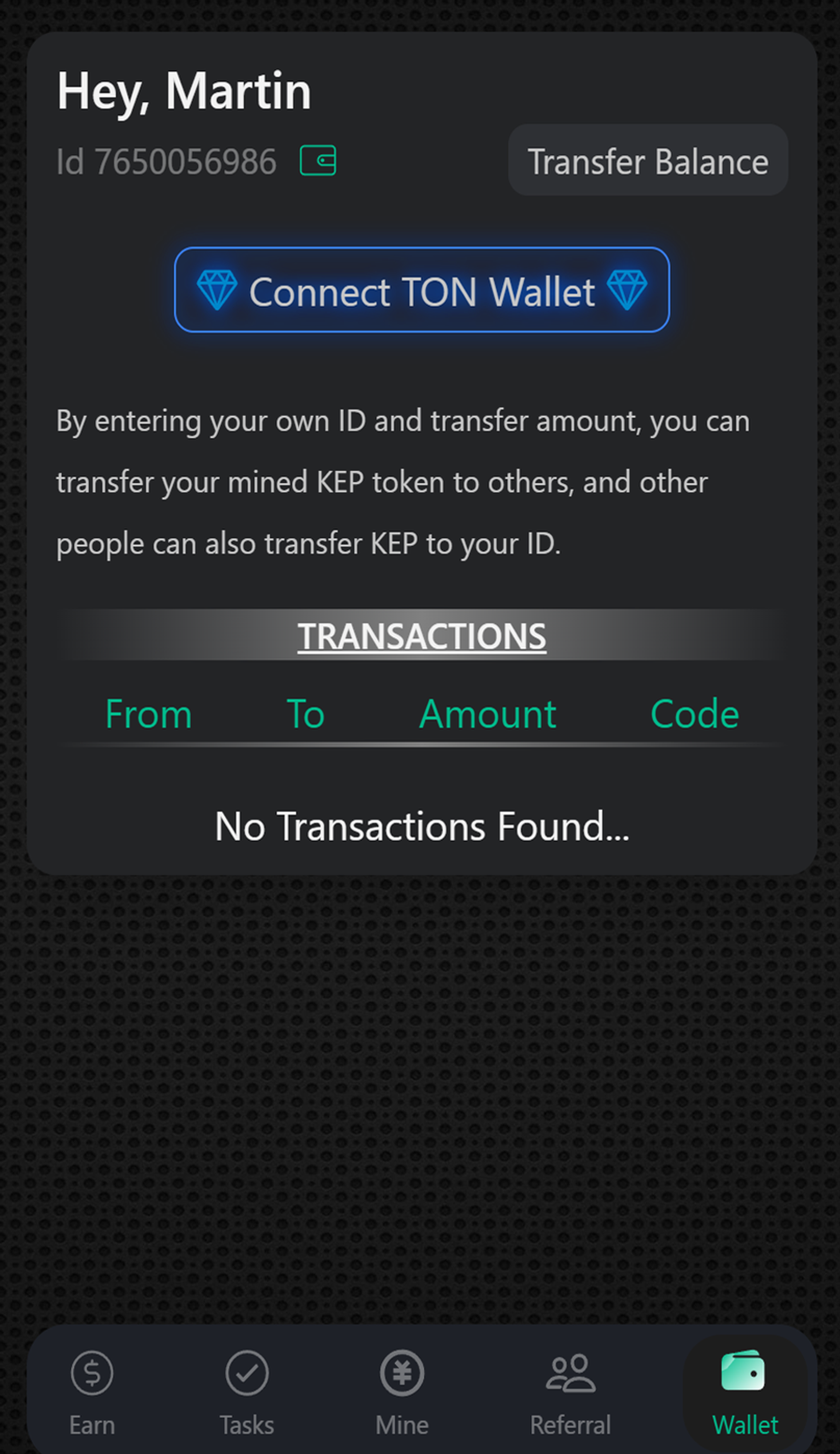Open the Referral section

click(571, 1396)
